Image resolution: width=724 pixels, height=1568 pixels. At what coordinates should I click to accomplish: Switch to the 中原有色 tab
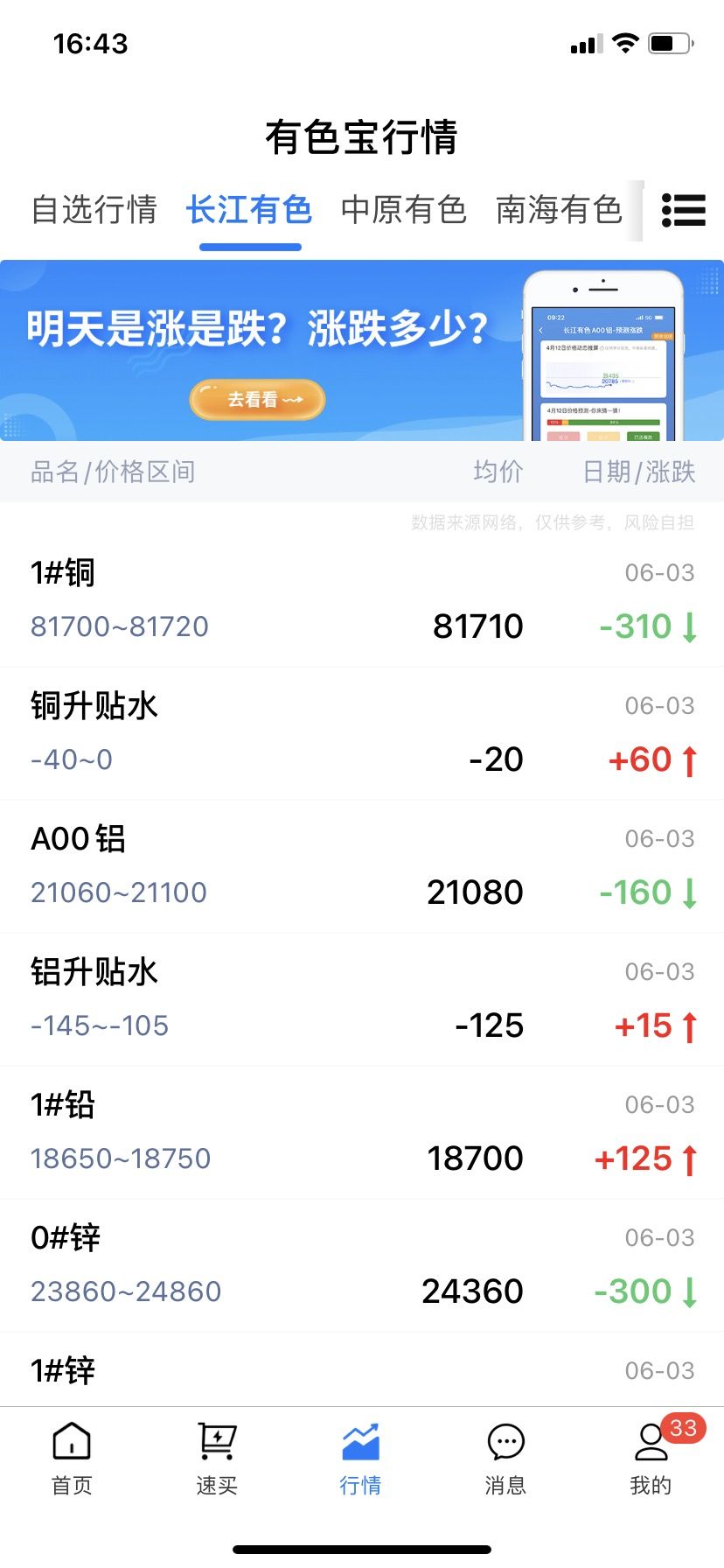[404, 210]
